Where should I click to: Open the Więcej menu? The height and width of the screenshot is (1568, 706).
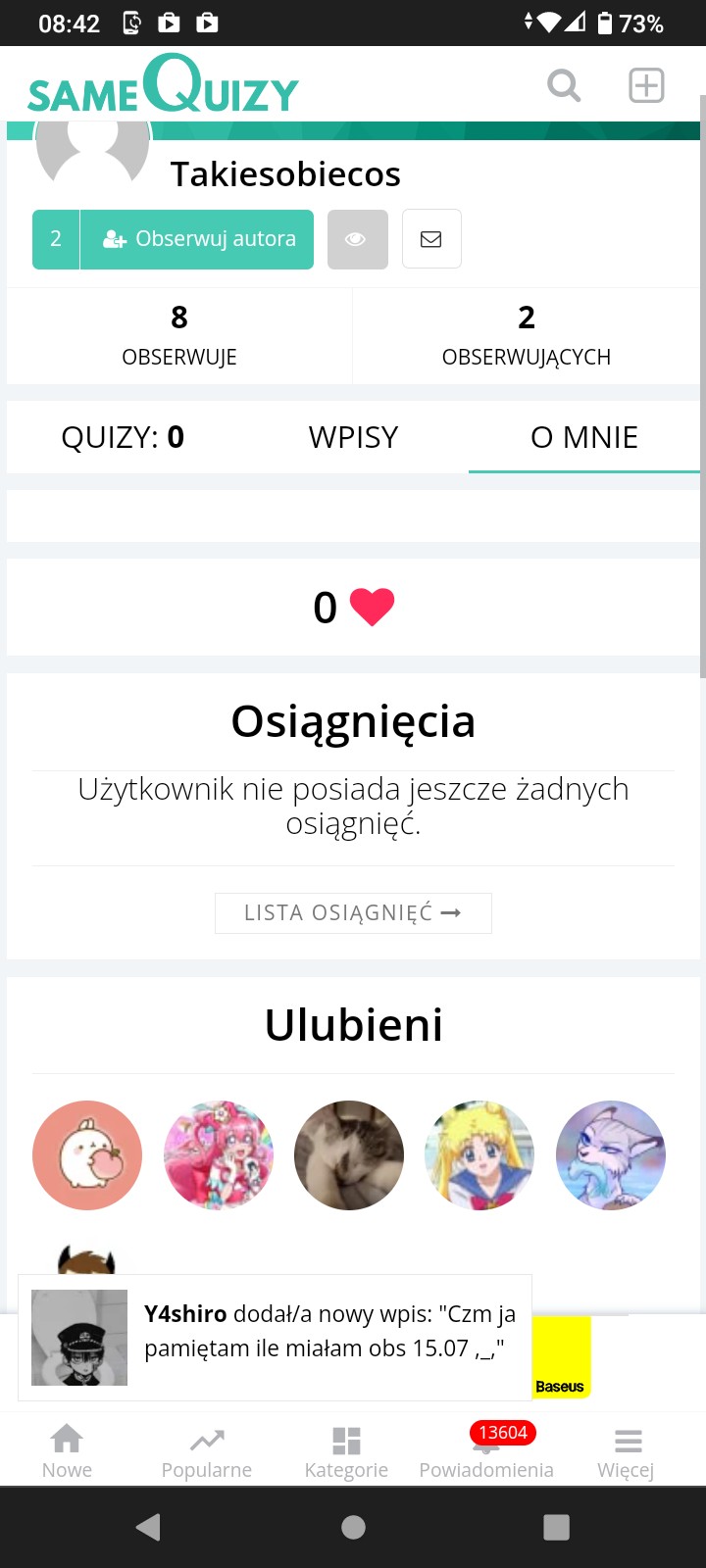pyautogui.click(x=627, y=1450)
